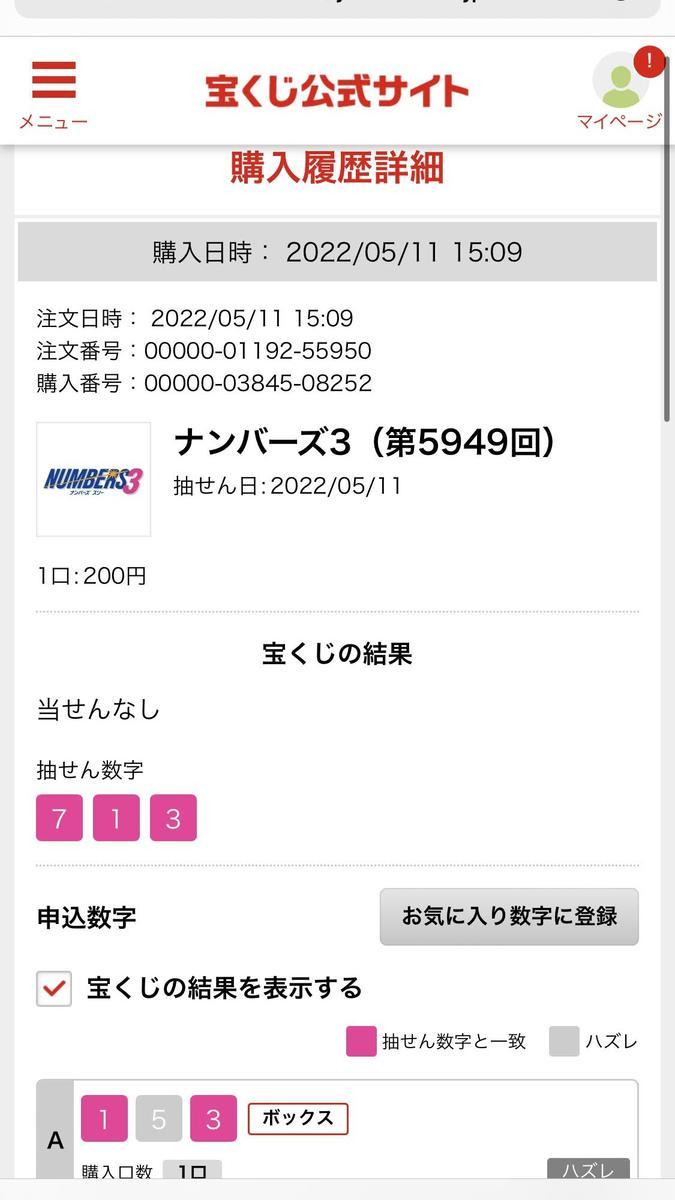Uncheck 宝くじの結果を表示する checkbox
The width and height of the screenshot is (675, 1200).
(54, 989)
